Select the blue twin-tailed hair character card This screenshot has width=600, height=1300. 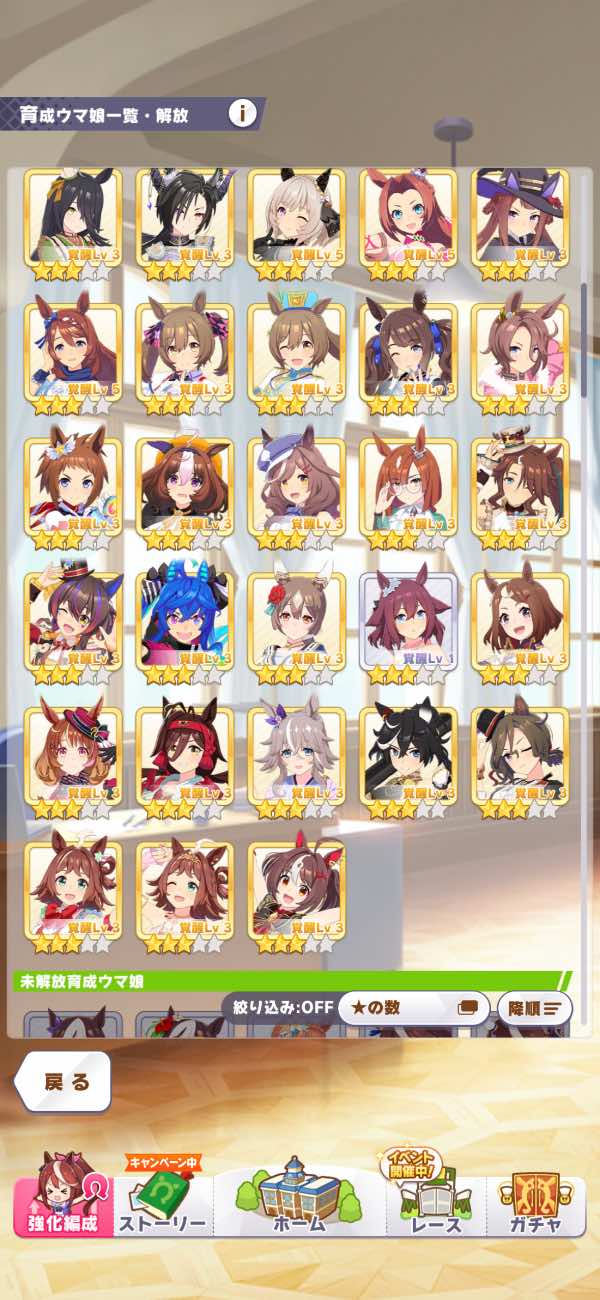click(x=184, y=627)
